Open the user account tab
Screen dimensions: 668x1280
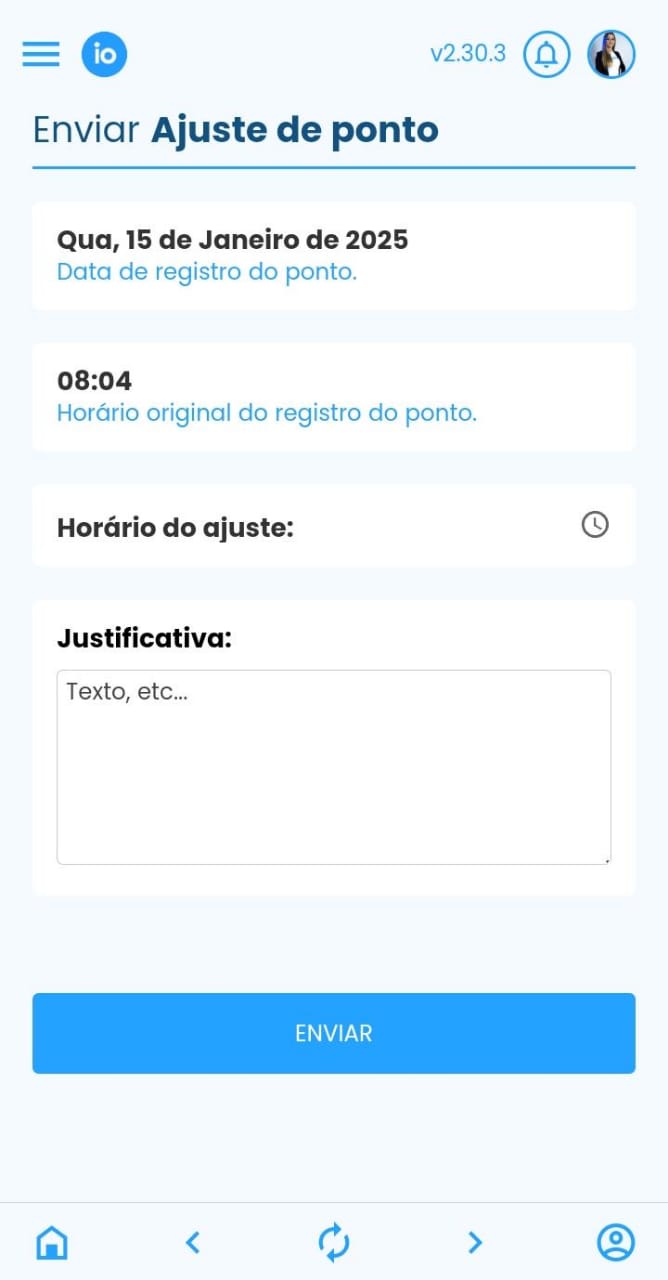tap(616, 1242)
